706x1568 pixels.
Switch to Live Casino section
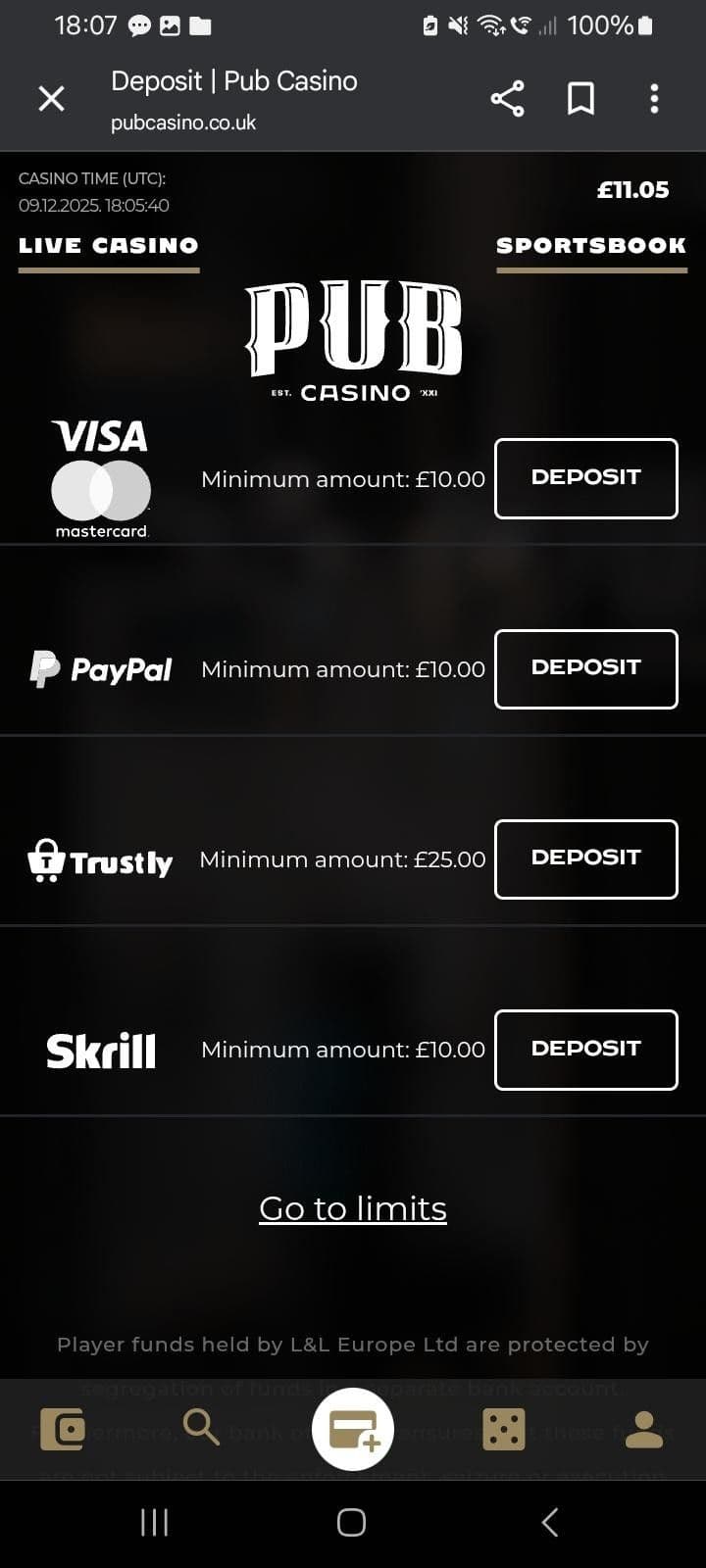click(108, 246)
